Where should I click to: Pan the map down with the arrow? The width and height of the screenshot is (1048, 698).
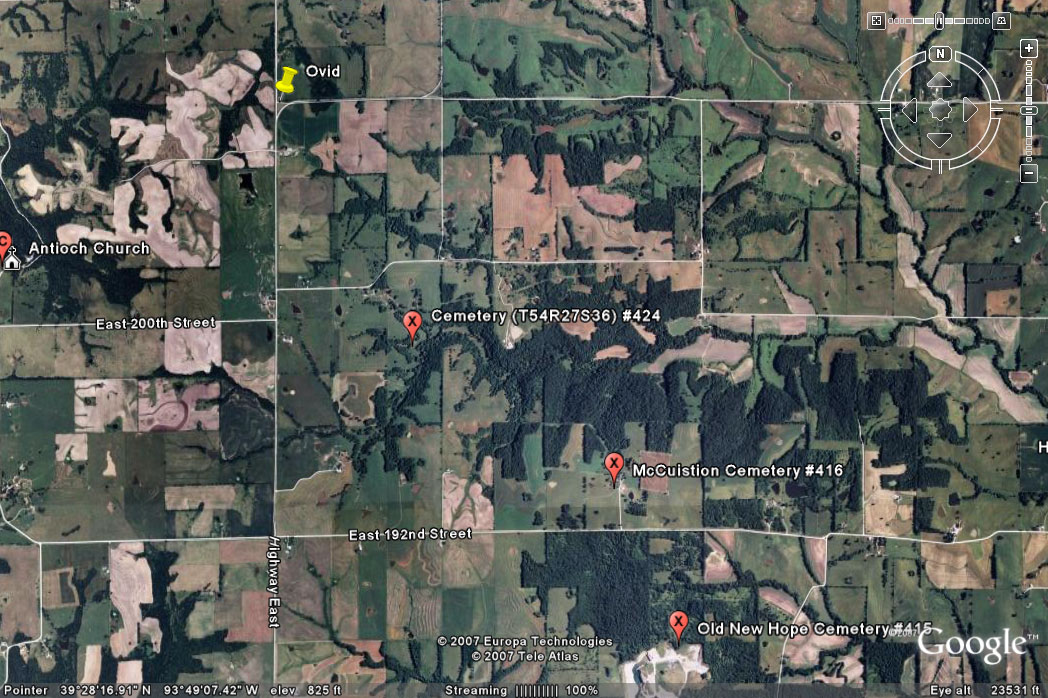click(x=940, y=140)
